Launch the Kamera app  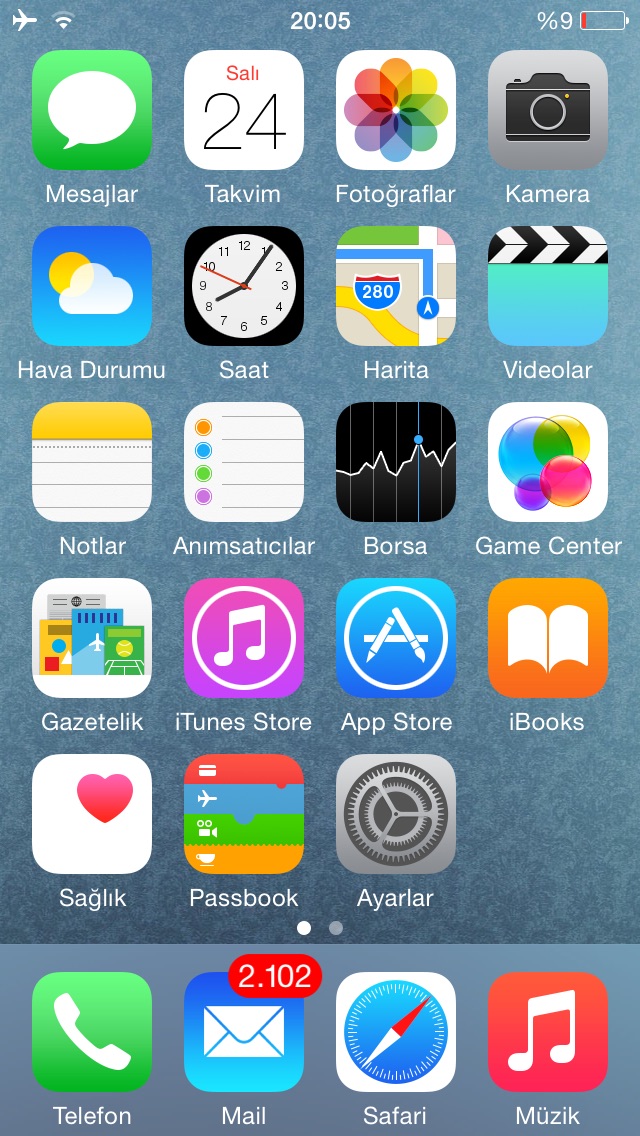coord(548,110)
